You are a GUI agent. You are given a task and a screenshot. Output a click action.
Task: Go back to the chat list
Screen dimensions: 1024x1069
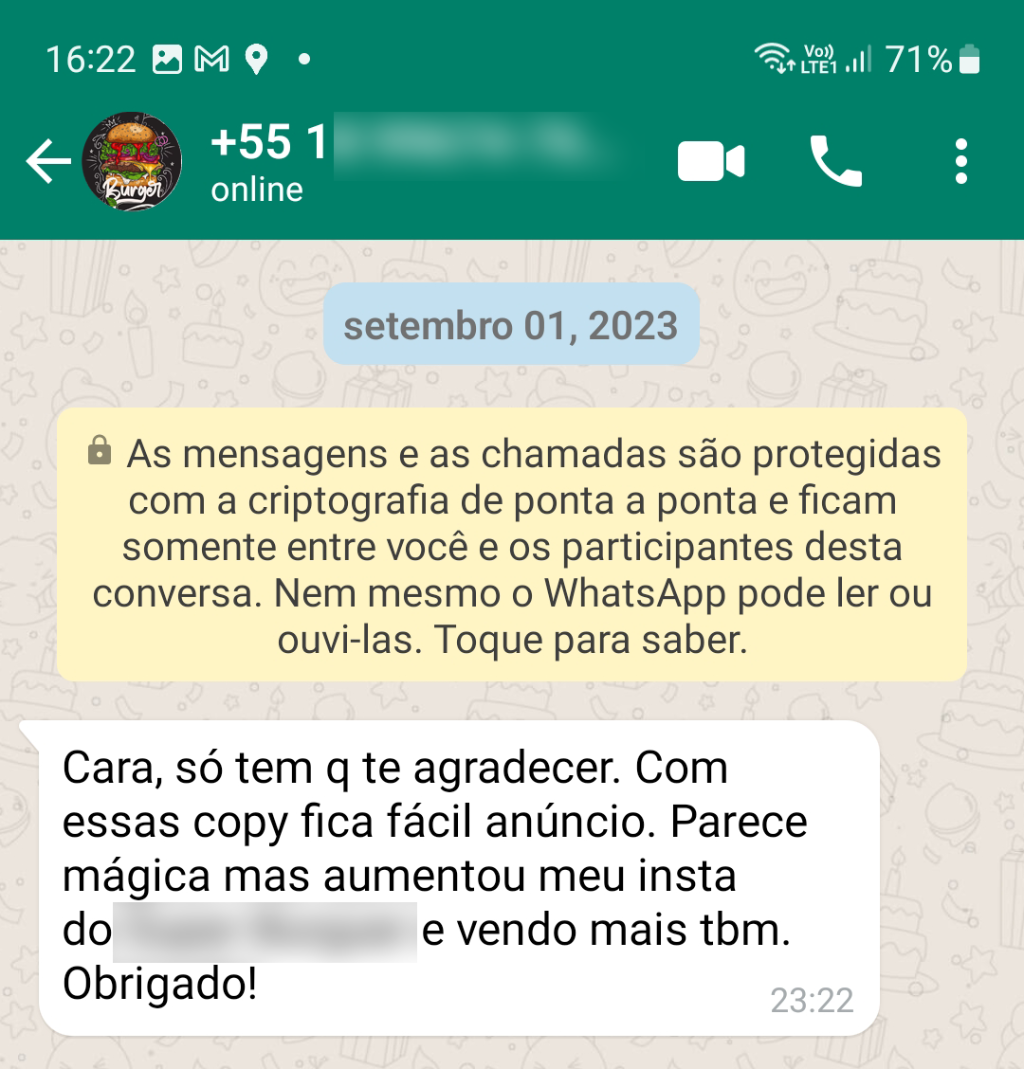(47, 162)
